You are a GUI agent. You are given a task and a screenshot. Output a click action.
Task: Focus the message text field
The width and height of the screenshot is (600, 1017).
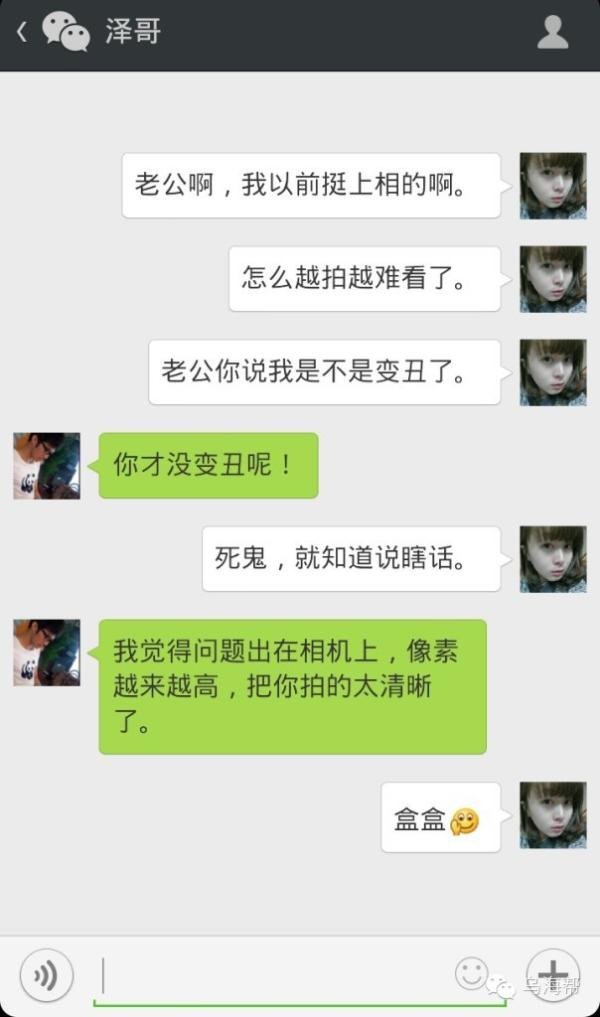(270, 975)
